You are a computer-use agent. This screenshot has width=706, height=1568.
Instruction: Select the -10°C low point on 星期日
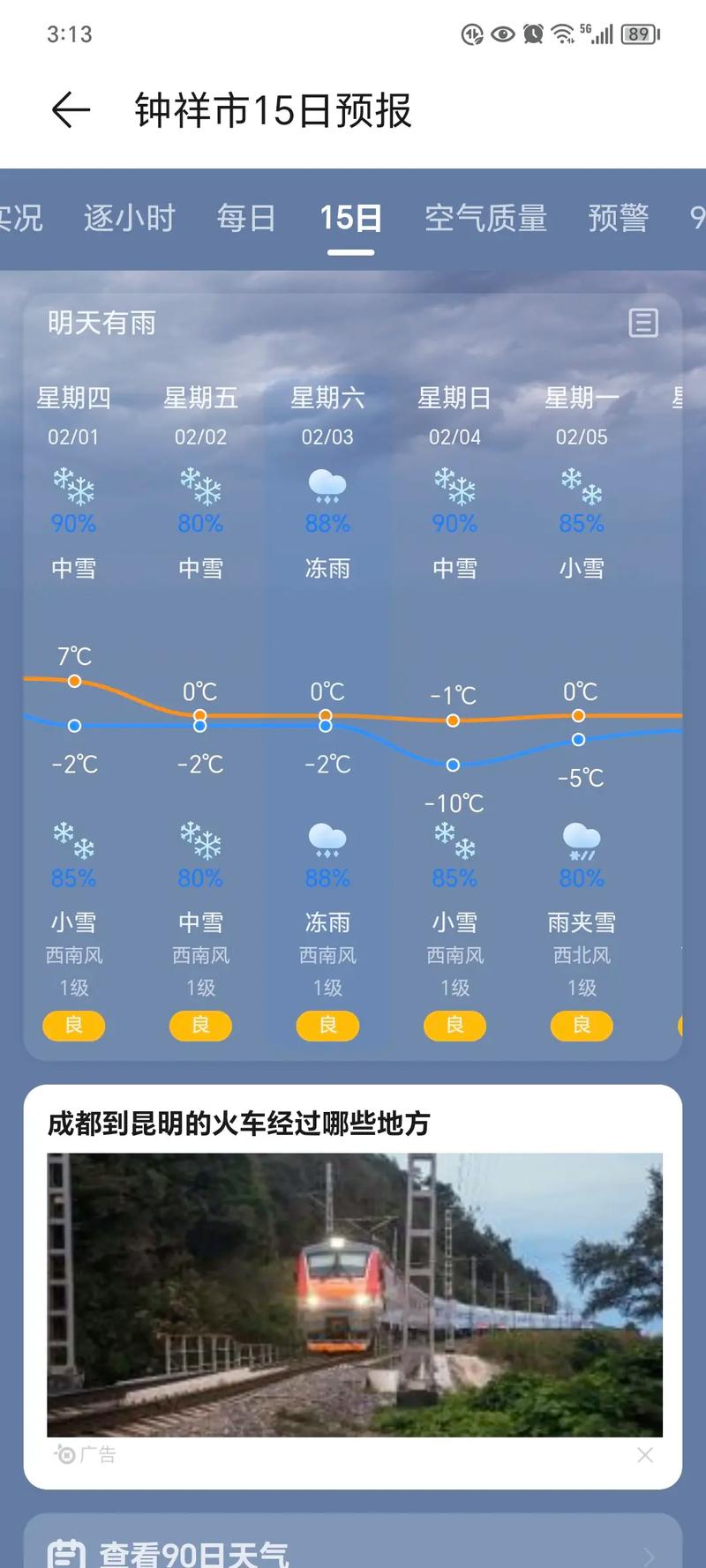pos(454,765)
